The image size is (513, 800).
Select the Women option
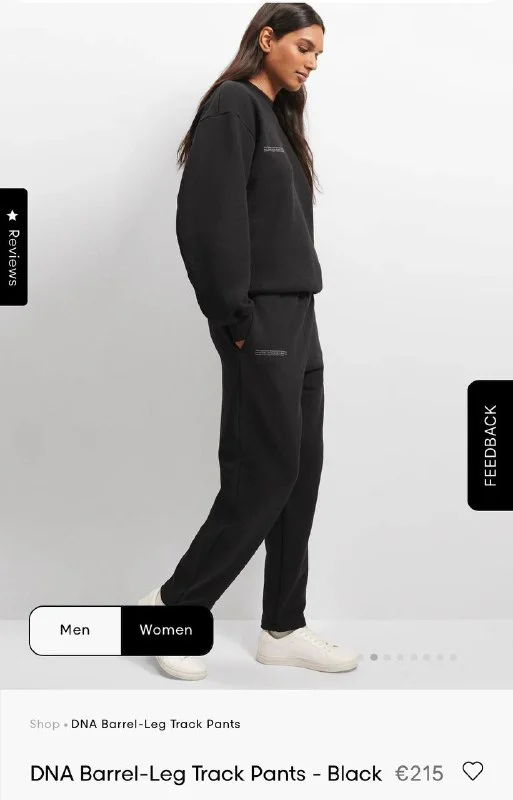[166, 630]
